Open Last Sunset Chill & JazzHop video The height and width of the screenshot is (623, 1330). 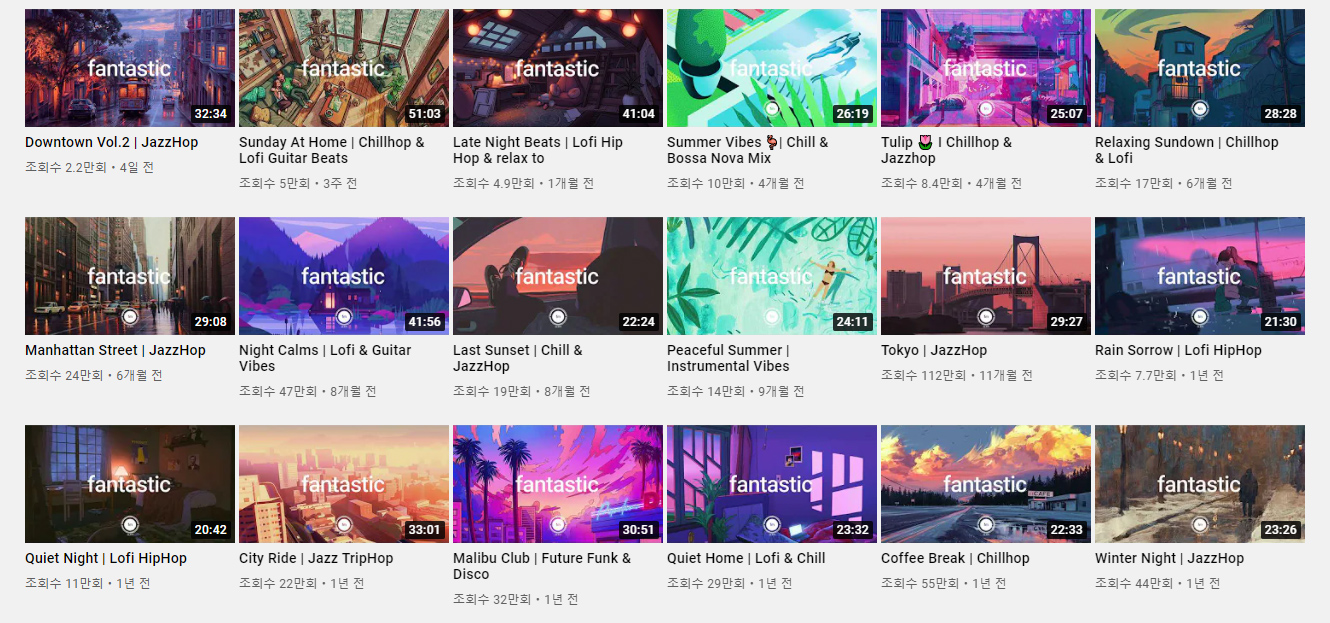click(557, 276)
